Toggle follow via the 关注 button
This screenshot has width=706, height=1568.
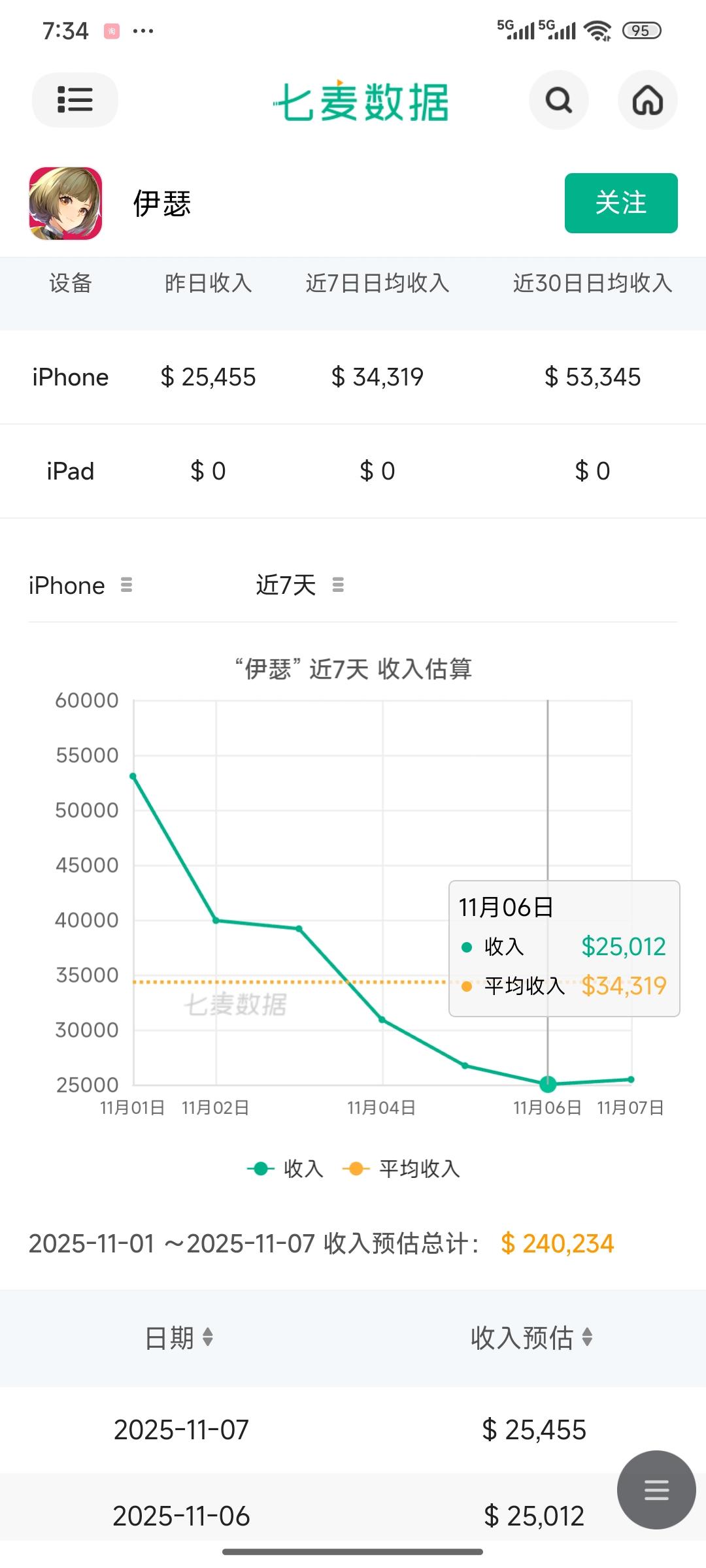[x=620, y=203]
